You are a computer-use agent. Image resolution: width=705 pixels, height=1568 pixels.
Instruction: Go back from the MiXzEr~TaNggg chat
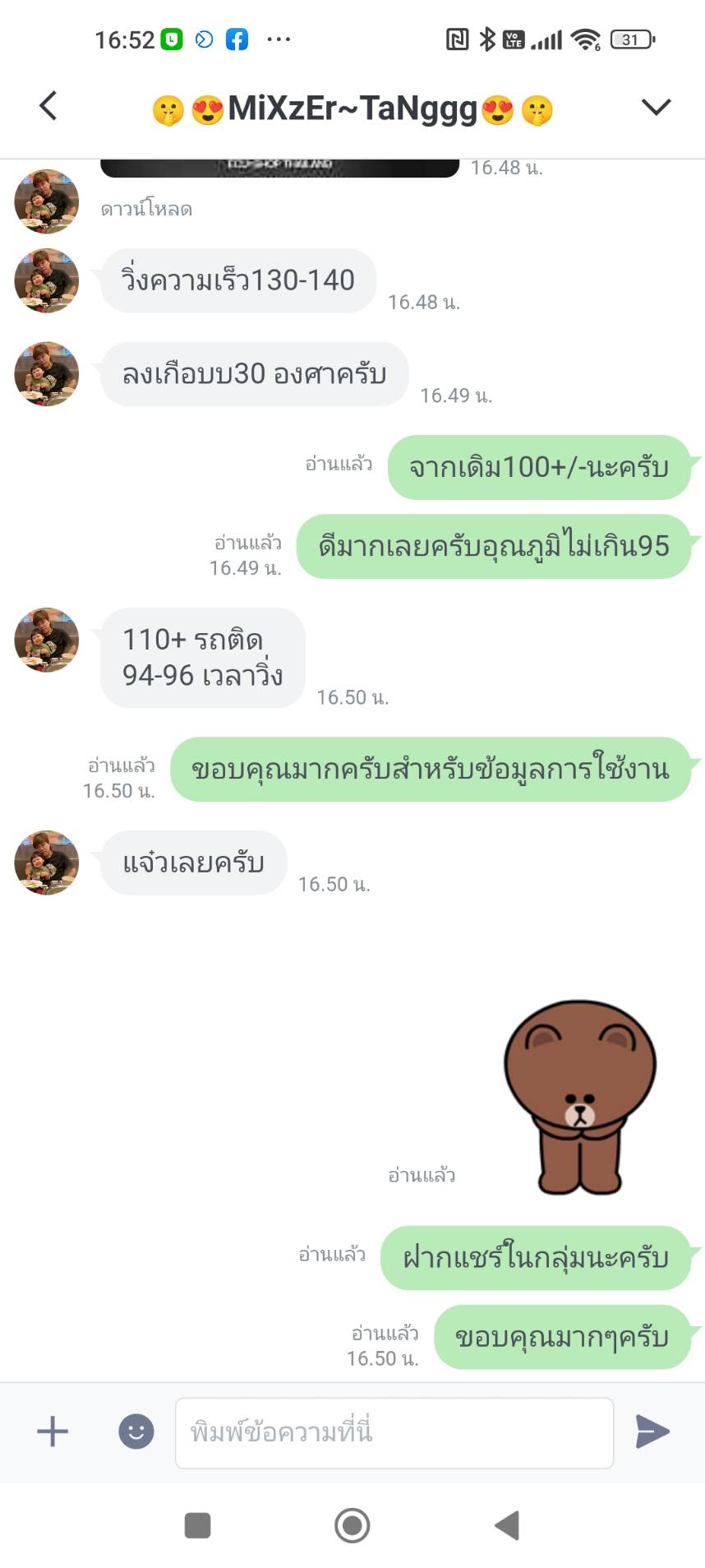48,106
